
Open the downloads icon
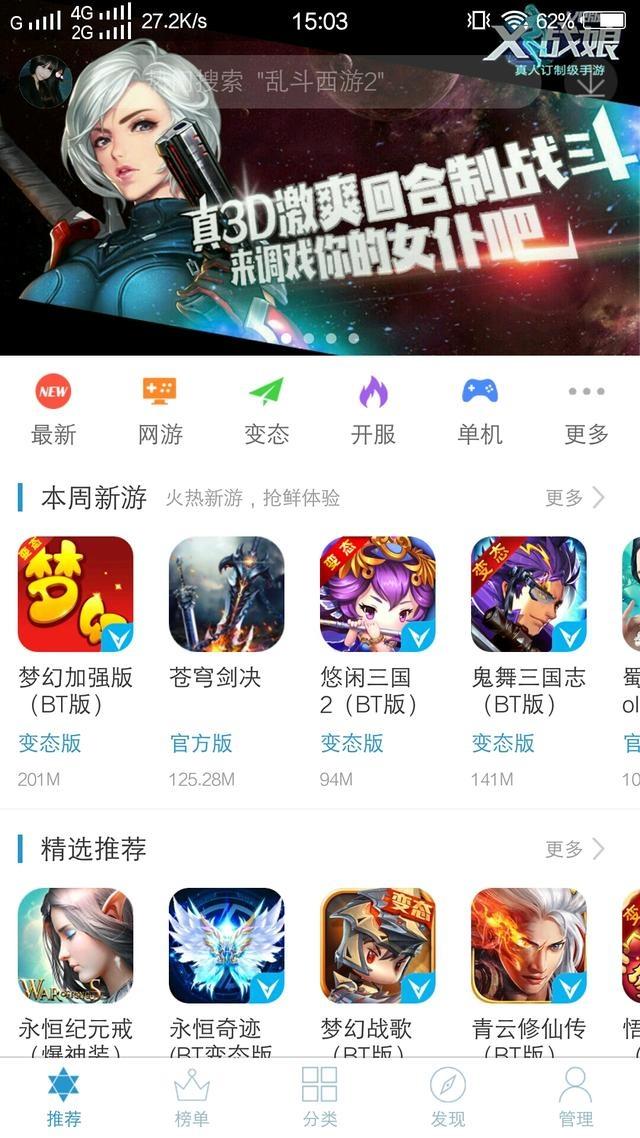[591, 82]
